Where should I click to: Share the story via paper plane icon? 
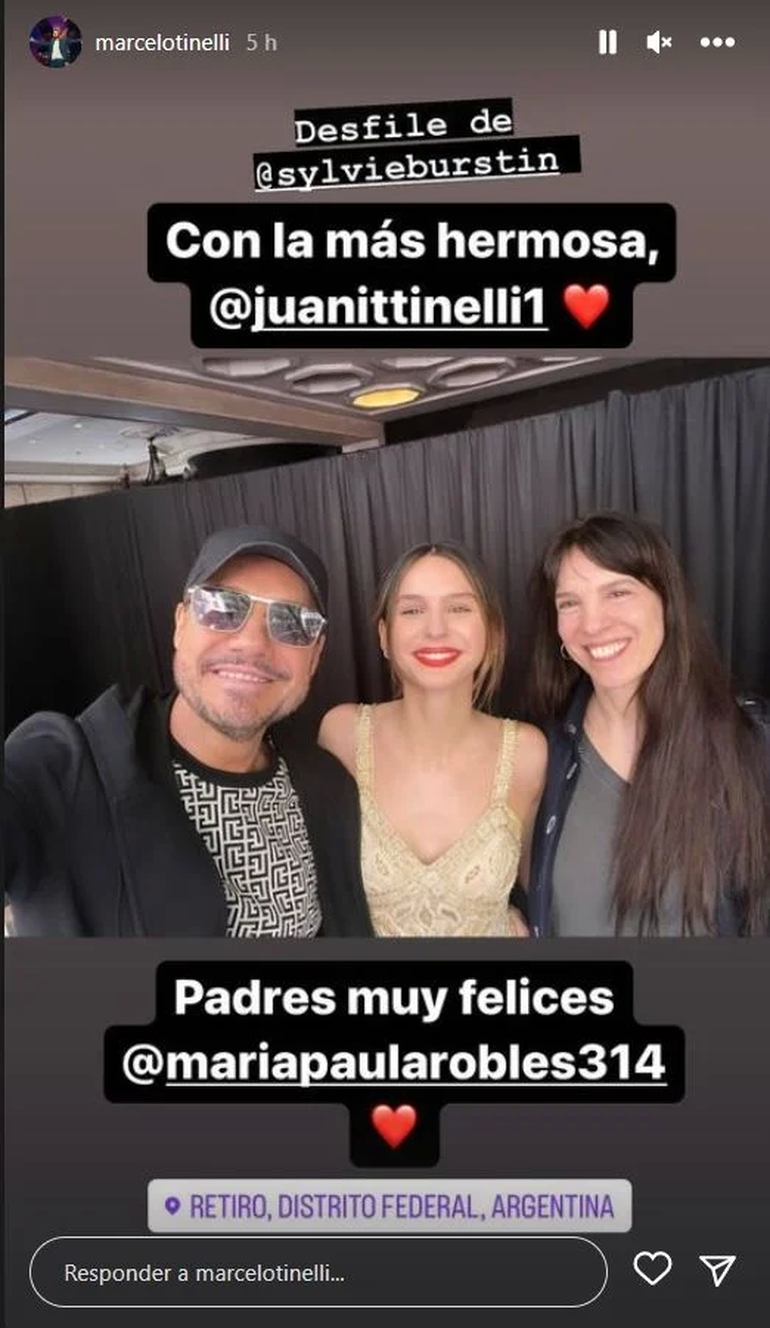pyautogui.click(x=718, y=1269)
